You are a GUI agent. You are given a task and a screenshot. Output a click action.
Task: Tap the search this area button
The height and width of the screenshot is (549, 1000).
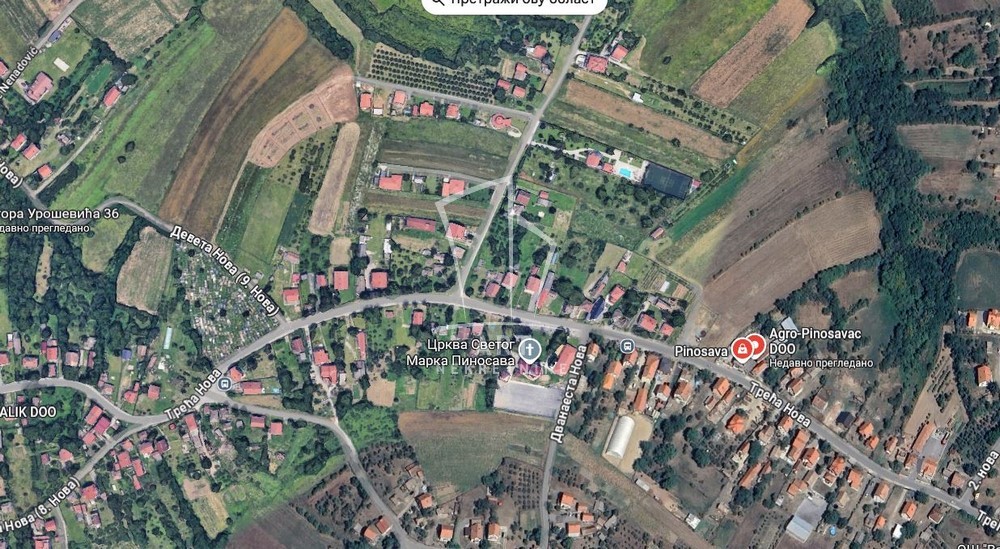pyautogui.click(x=514, y=3)
